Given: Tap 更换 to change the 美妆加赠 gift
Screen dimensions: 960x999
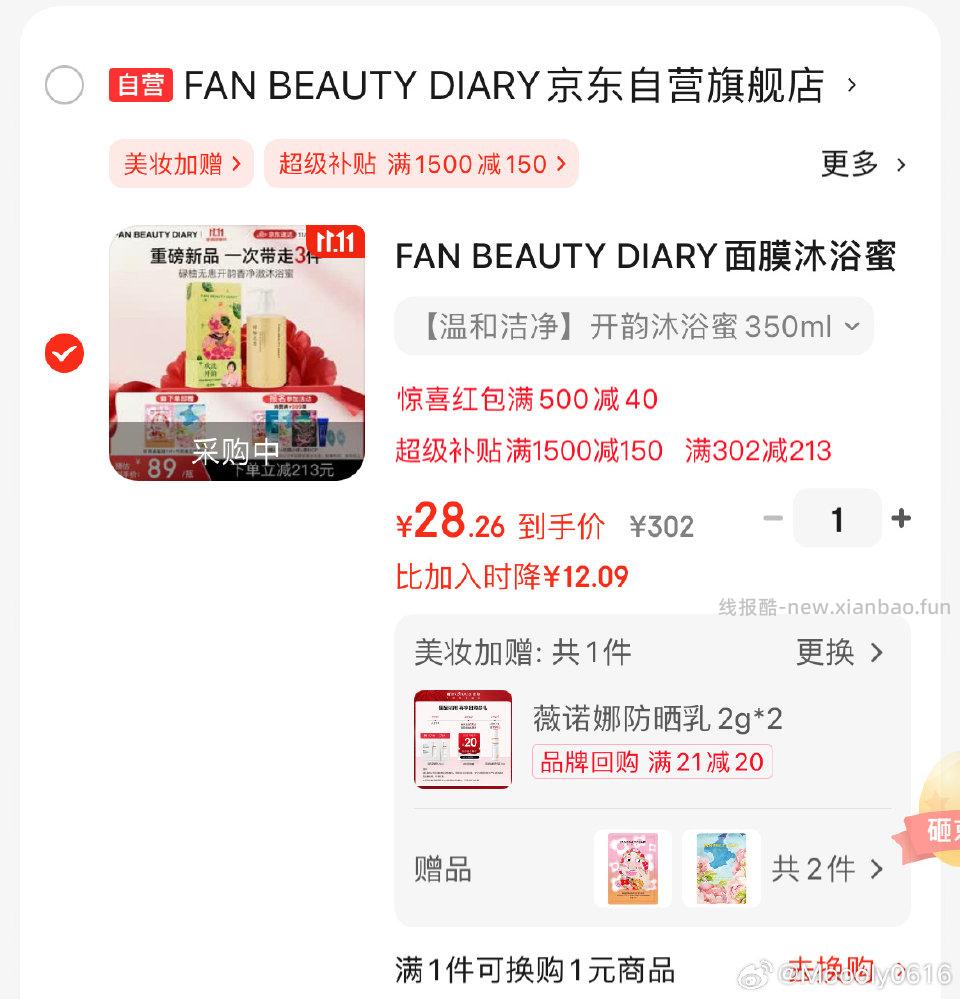Looking at the screenshot, I should coord(839,653).
